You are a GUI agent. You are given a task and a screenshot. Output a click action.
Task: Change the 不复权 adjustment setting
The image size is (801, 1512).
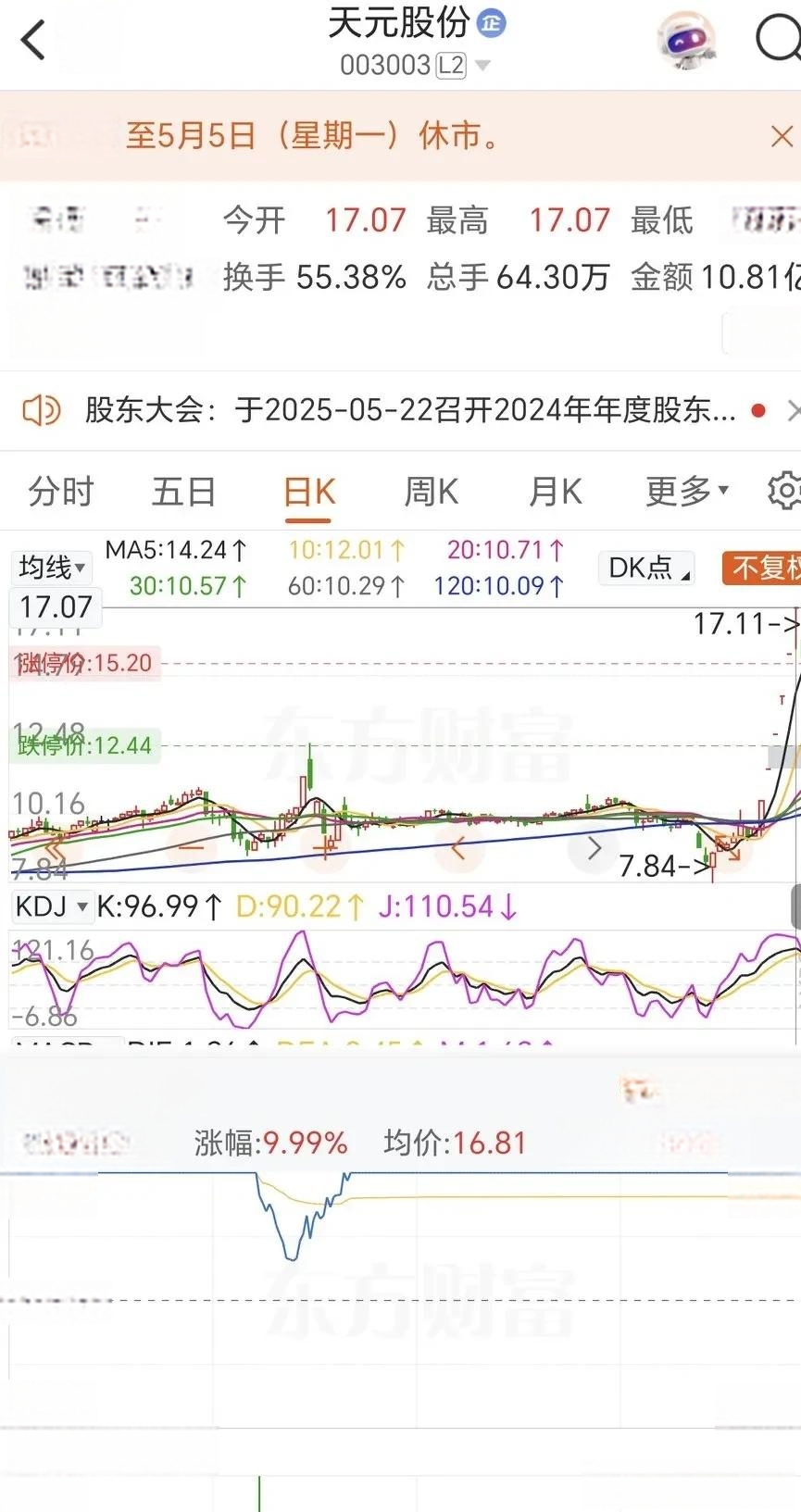click(x=761, y=568)
